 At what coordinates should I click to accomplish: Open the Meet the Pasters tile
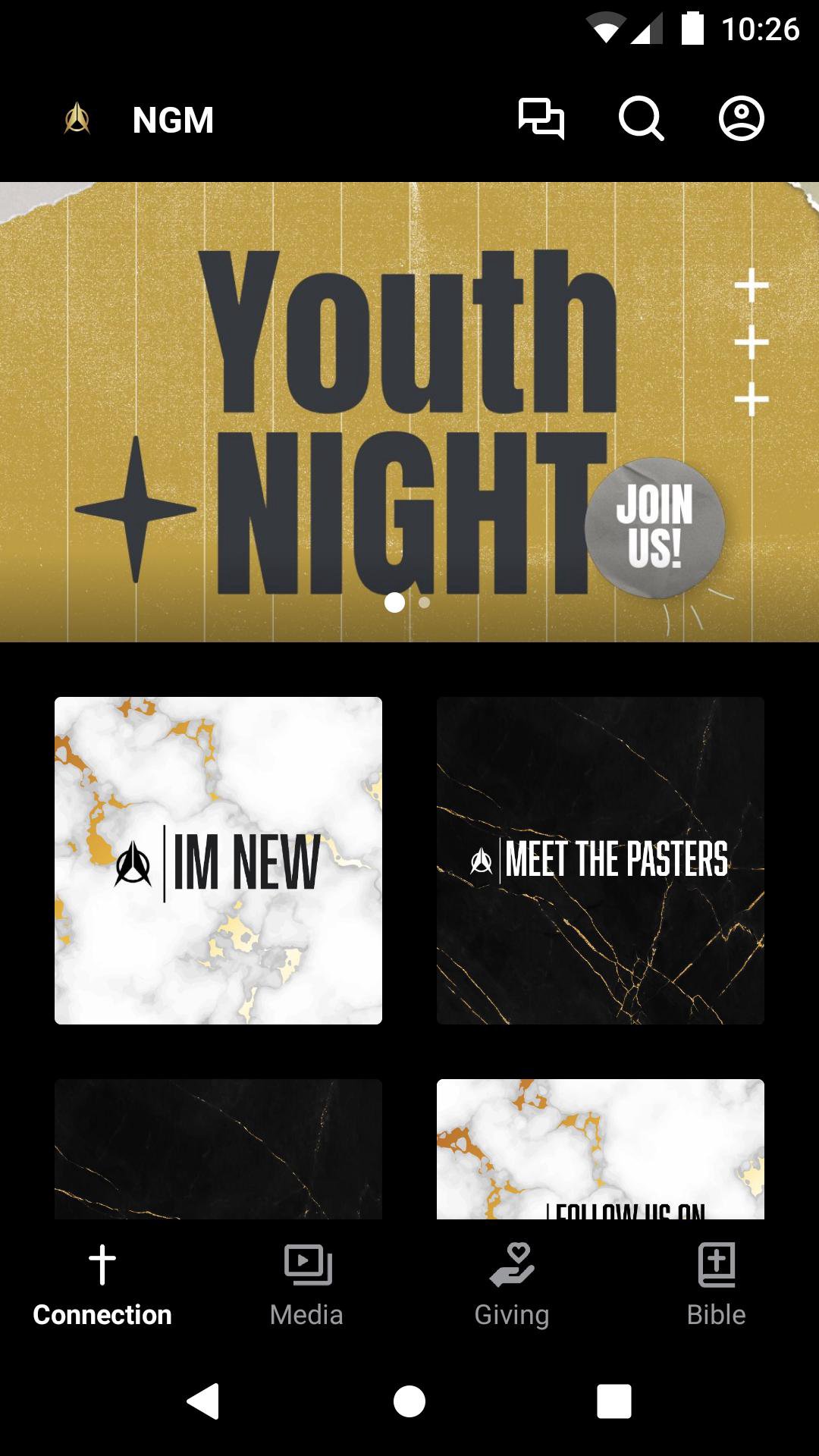click(601, 861)
